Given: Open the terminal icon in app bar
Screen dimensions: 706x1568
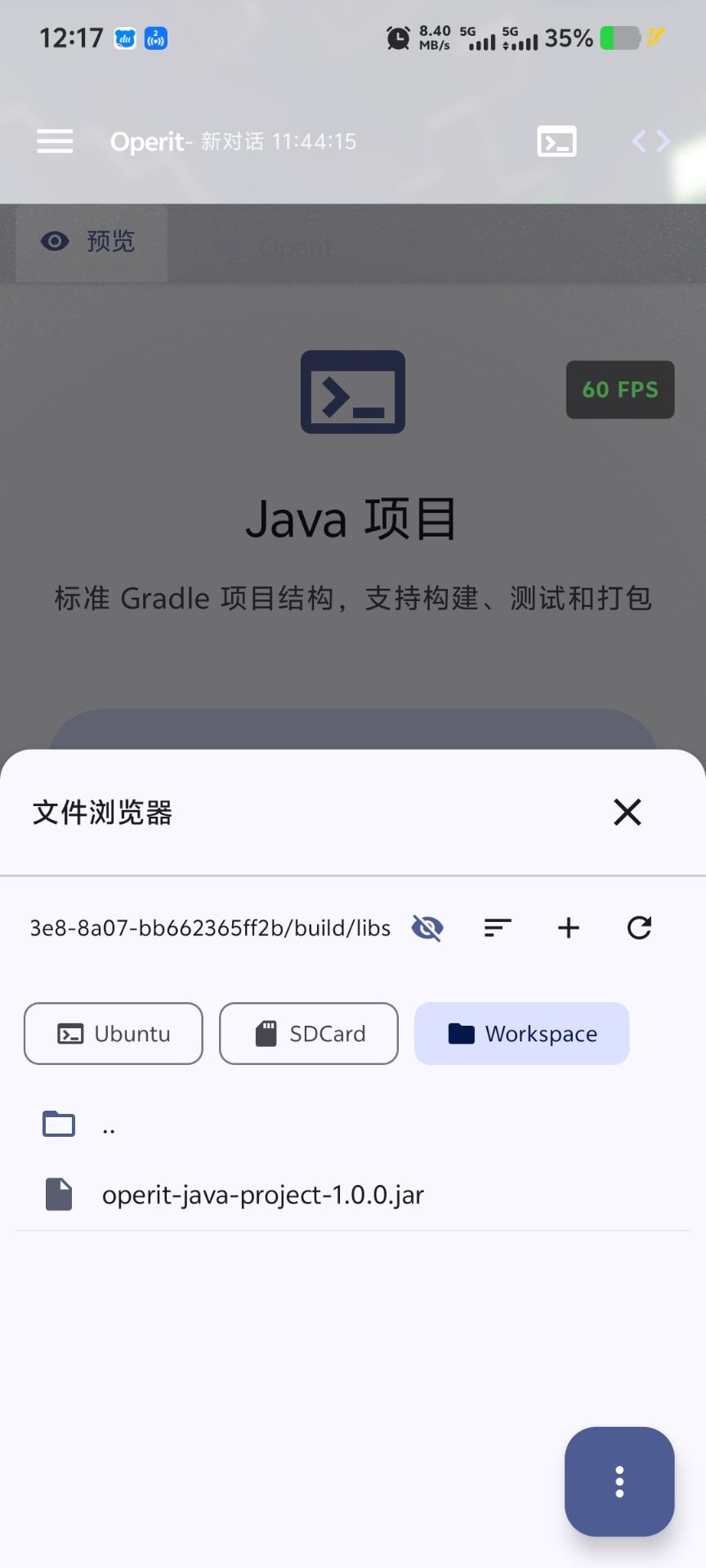Looking at the screenshot, I should tap(557, 141).
